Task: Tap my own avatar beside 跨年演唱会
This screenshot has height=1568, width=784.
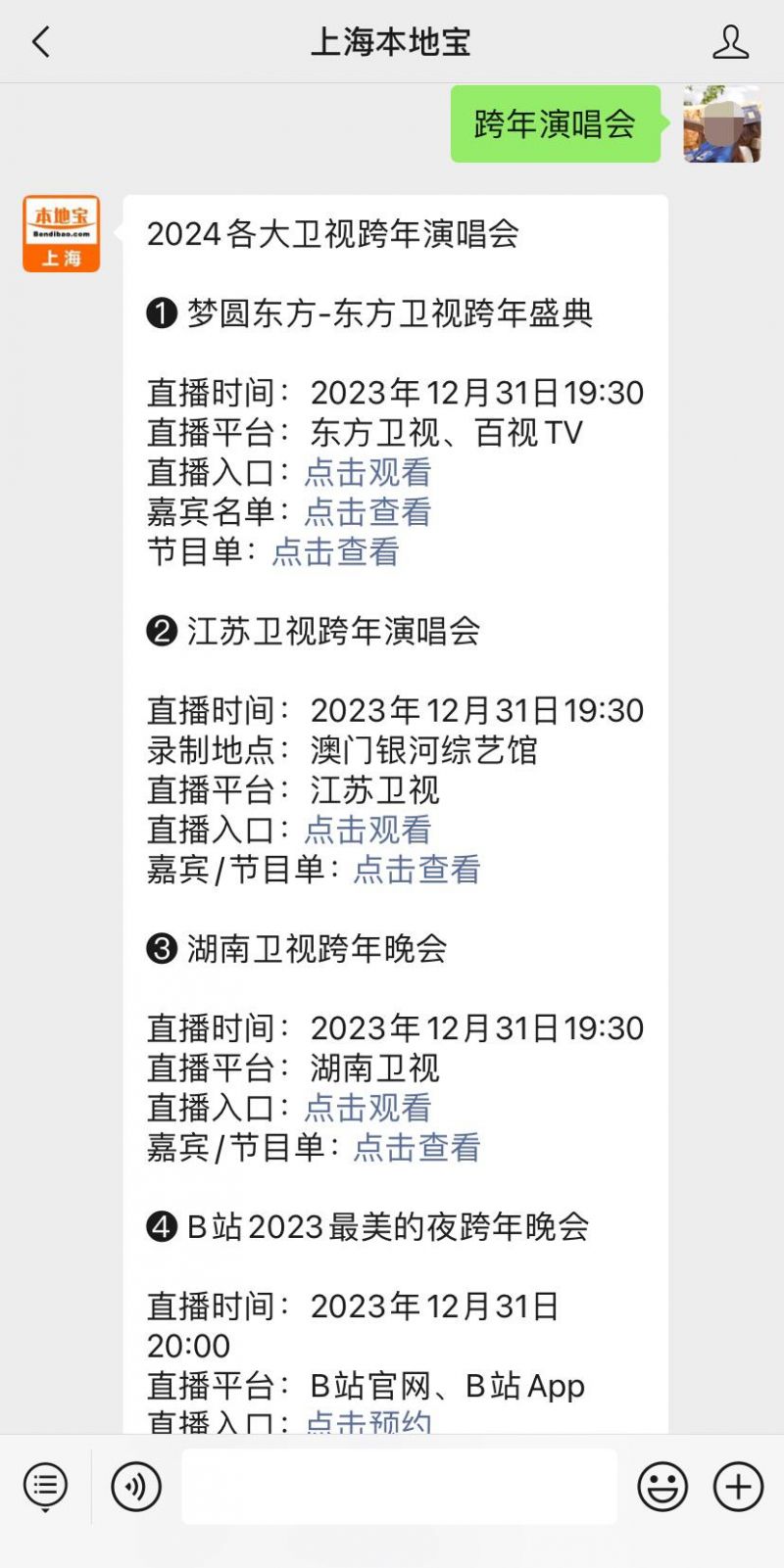Action: 722,124
